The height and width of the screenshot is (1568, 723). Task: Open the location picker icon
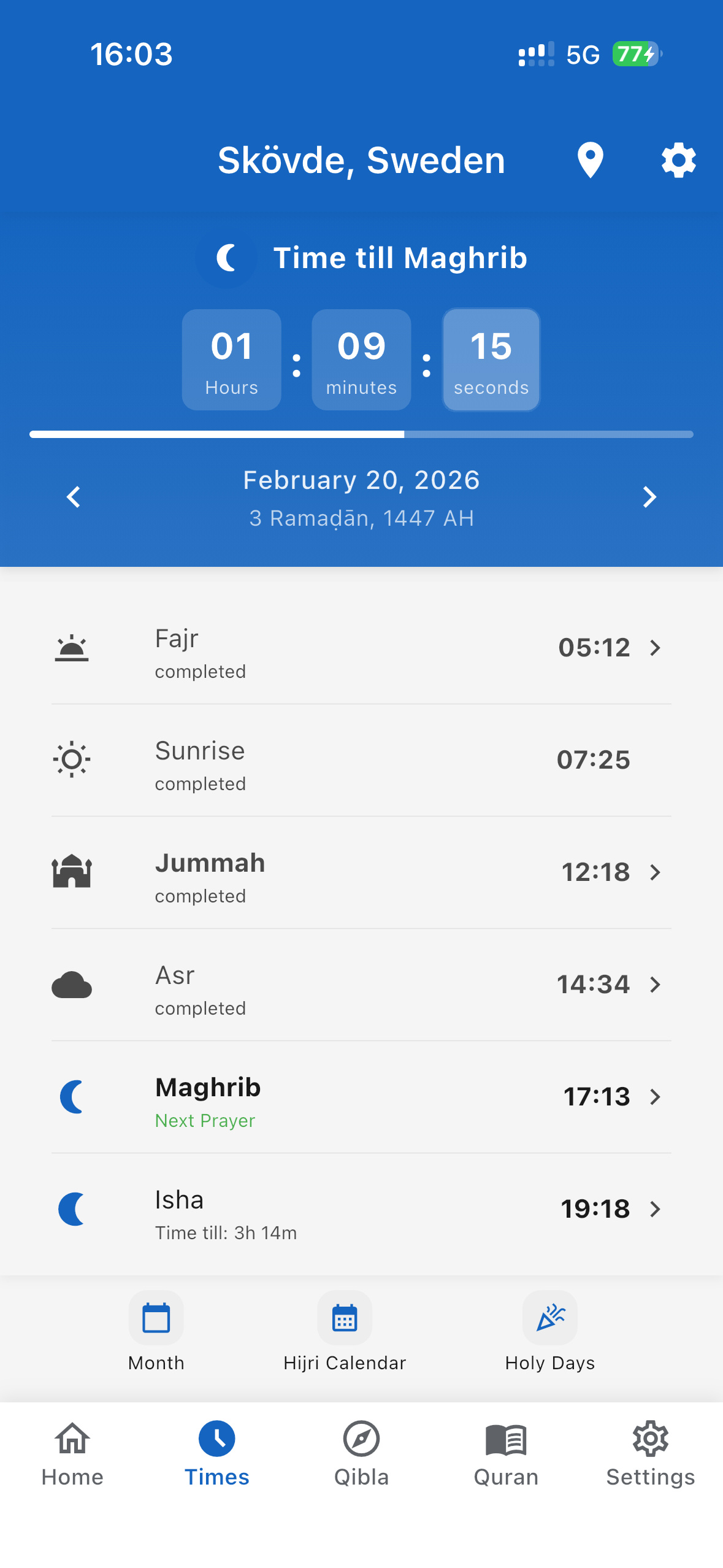tap(589, 160)
